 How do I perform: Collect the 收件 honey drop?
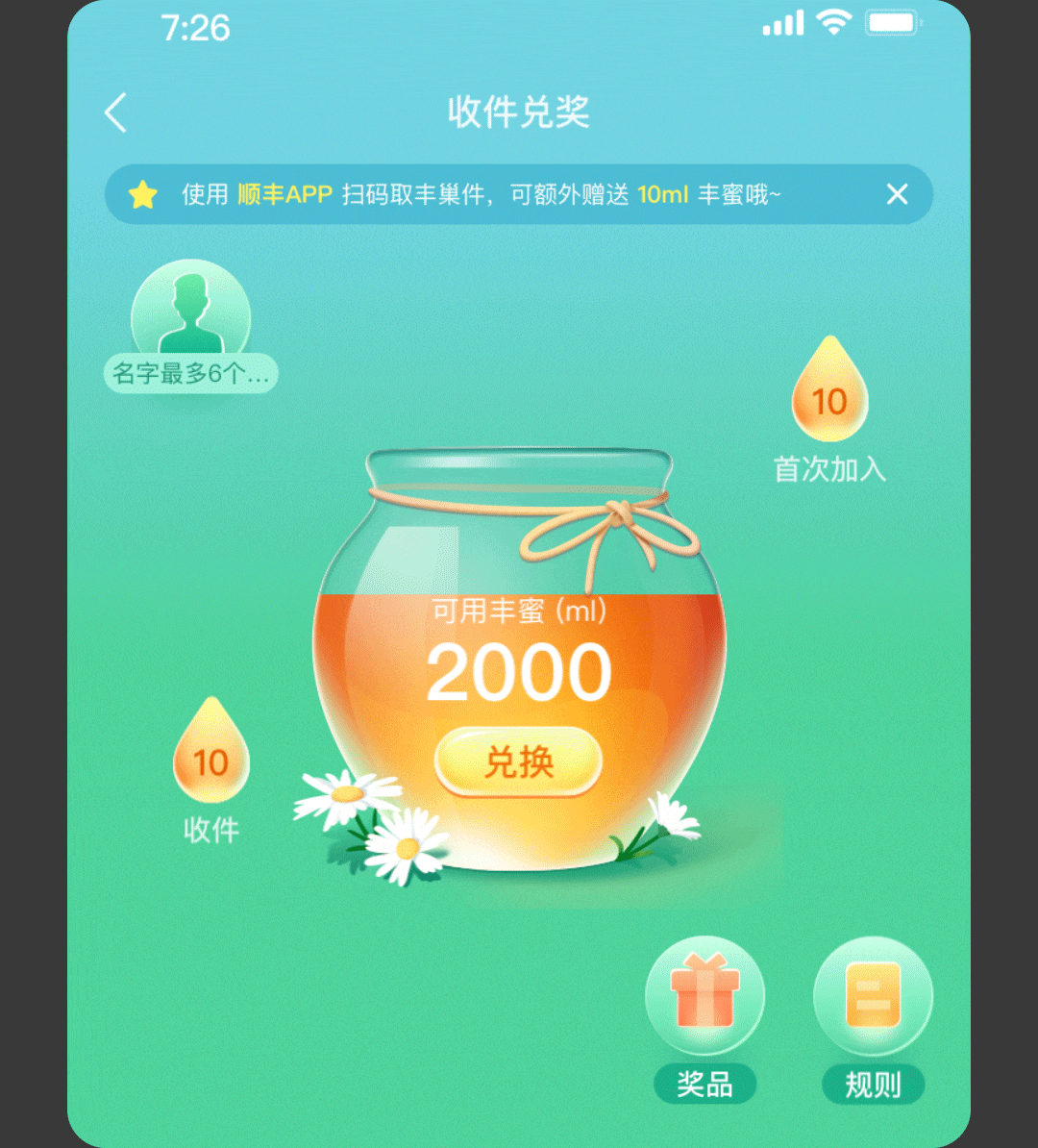210,755
